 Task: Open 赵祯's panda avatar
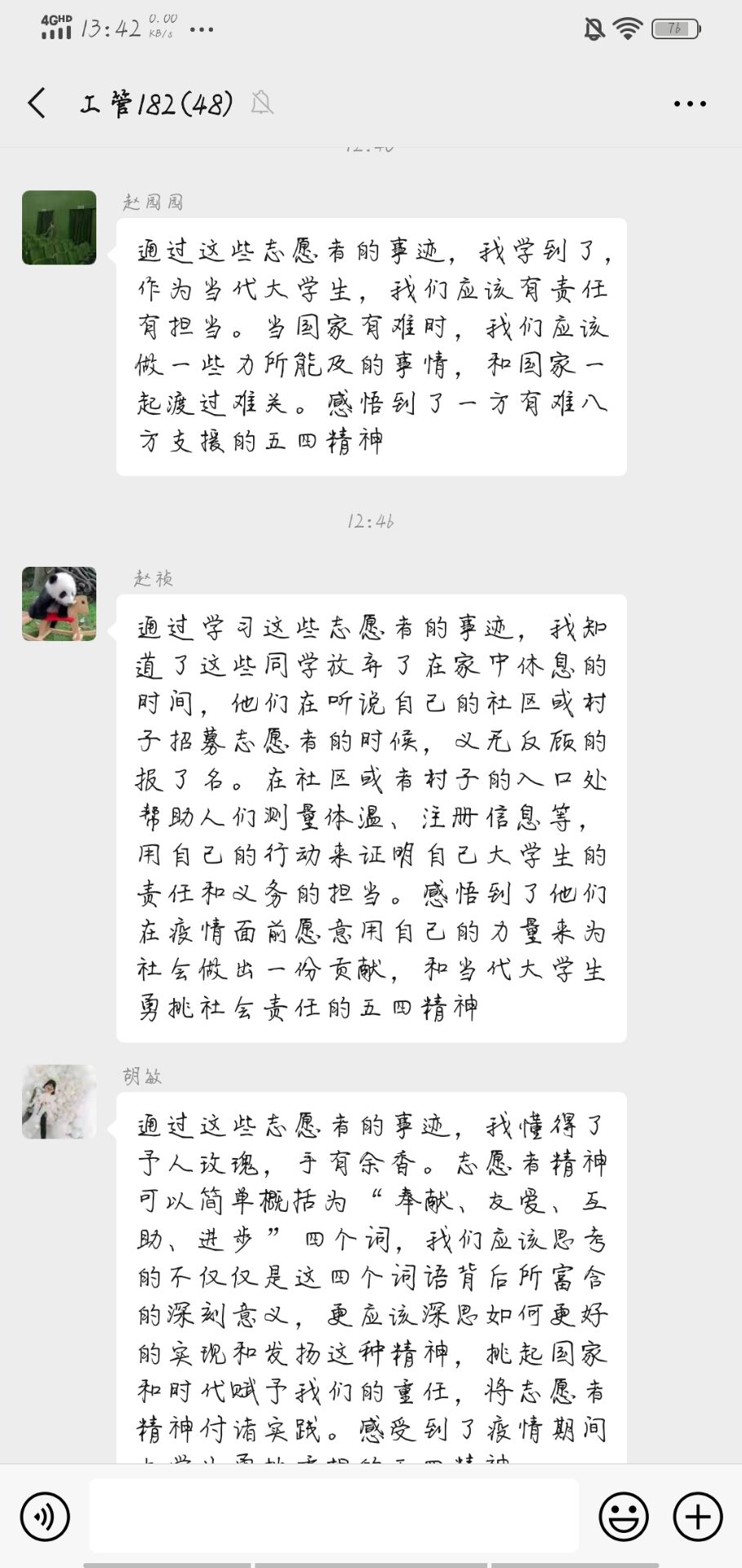[x=59, y=604]
